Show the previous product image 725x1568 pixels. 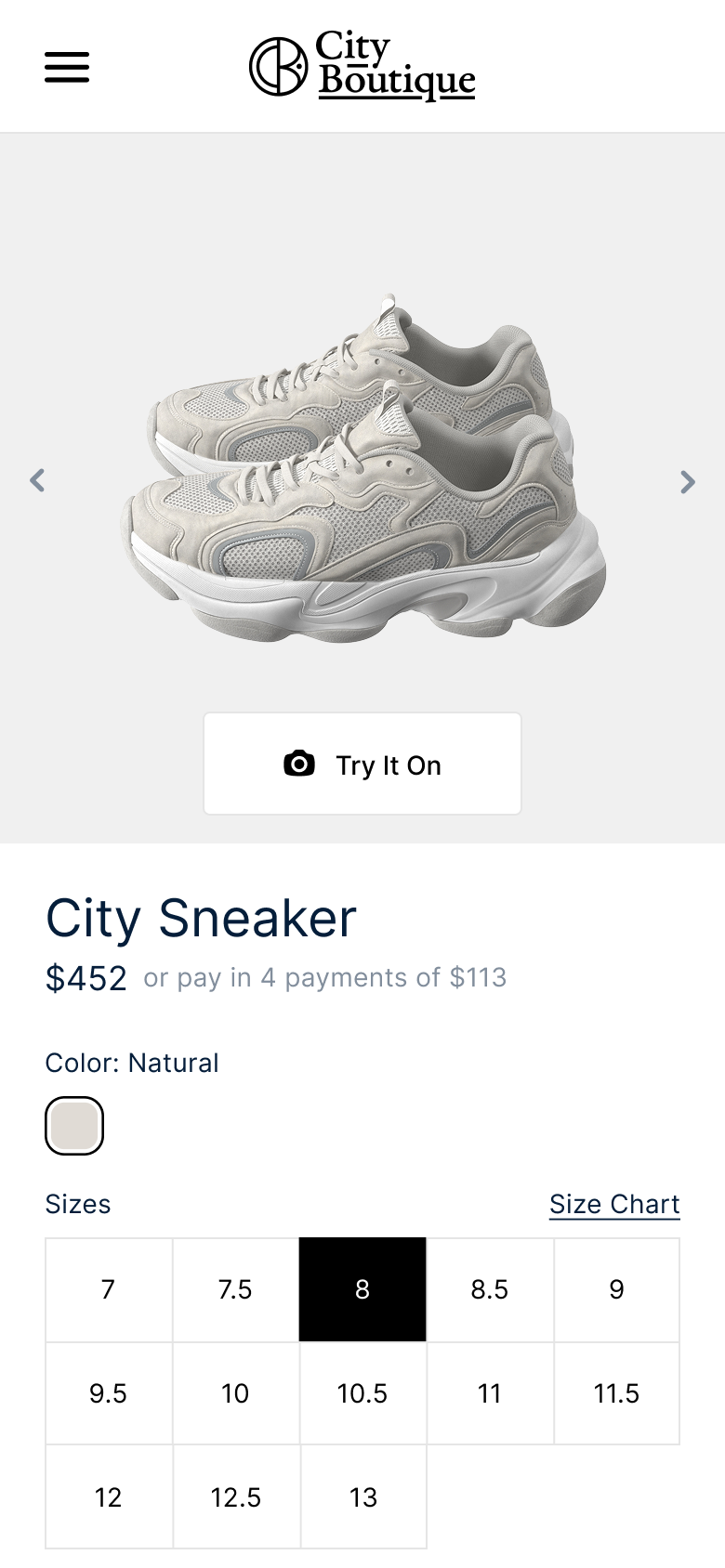tap(37, 480)
